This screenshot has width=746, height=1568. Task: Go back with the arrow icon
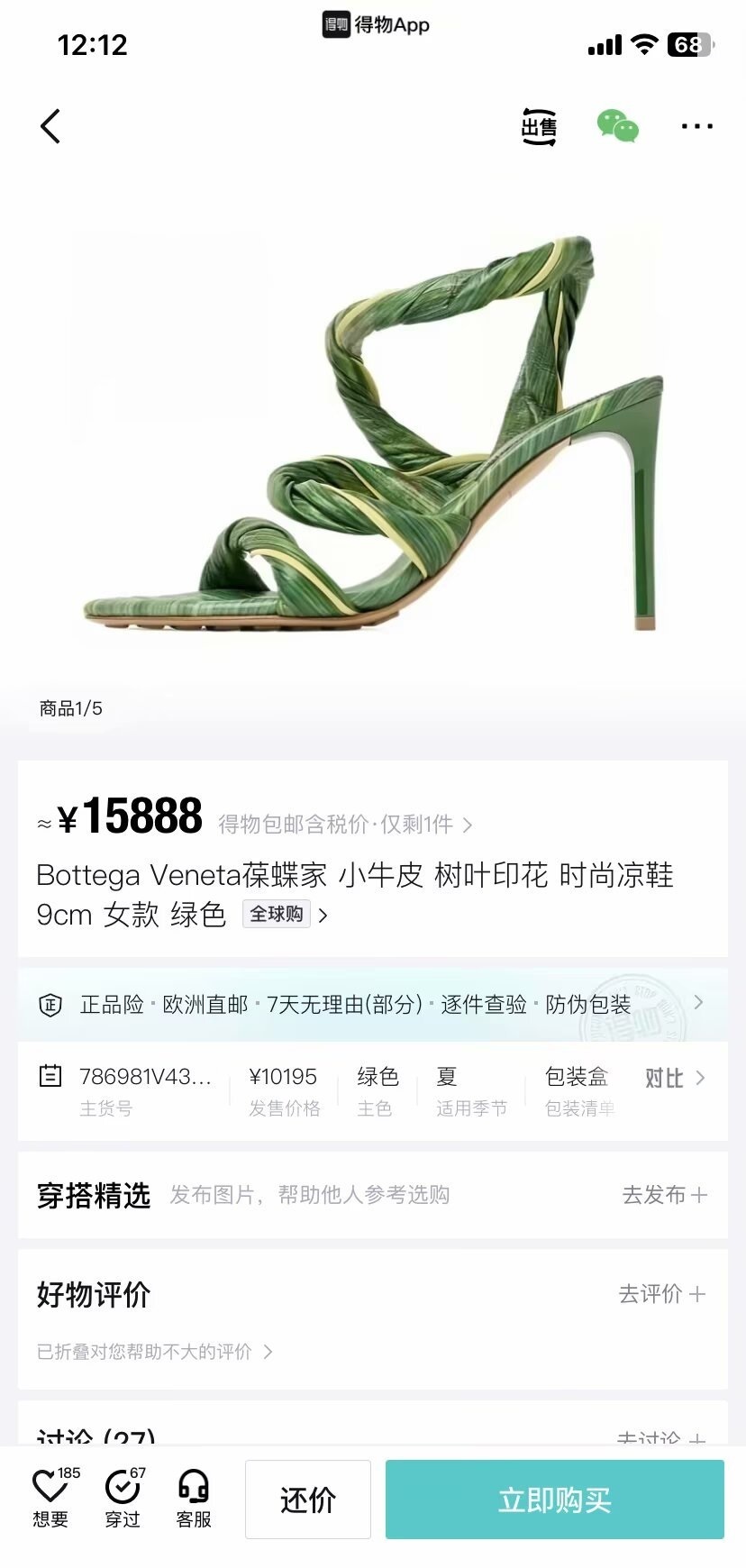50,126
